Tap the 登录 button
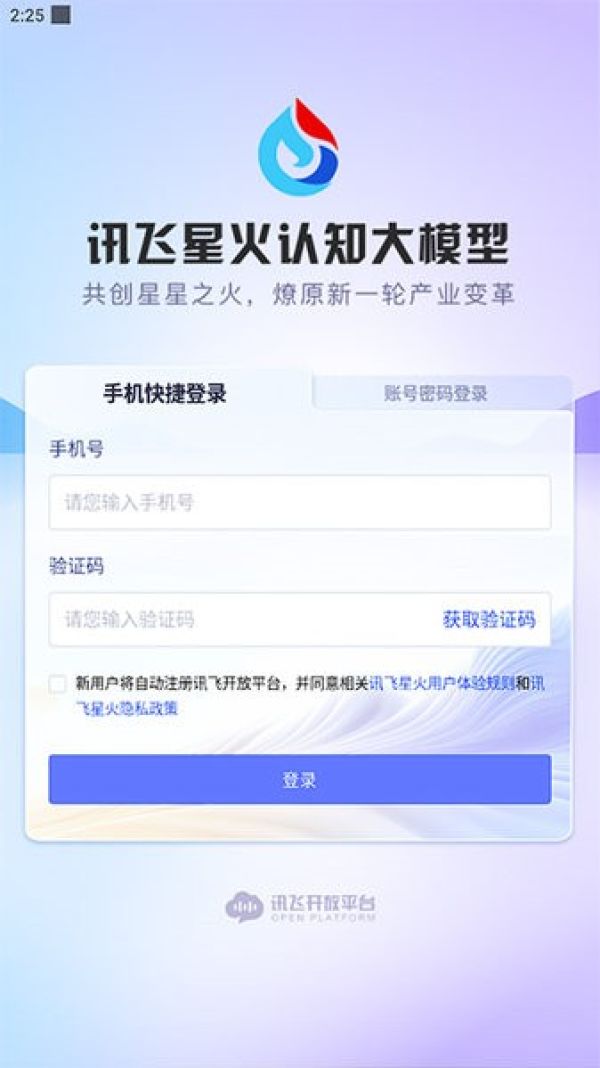 point(299,780)
